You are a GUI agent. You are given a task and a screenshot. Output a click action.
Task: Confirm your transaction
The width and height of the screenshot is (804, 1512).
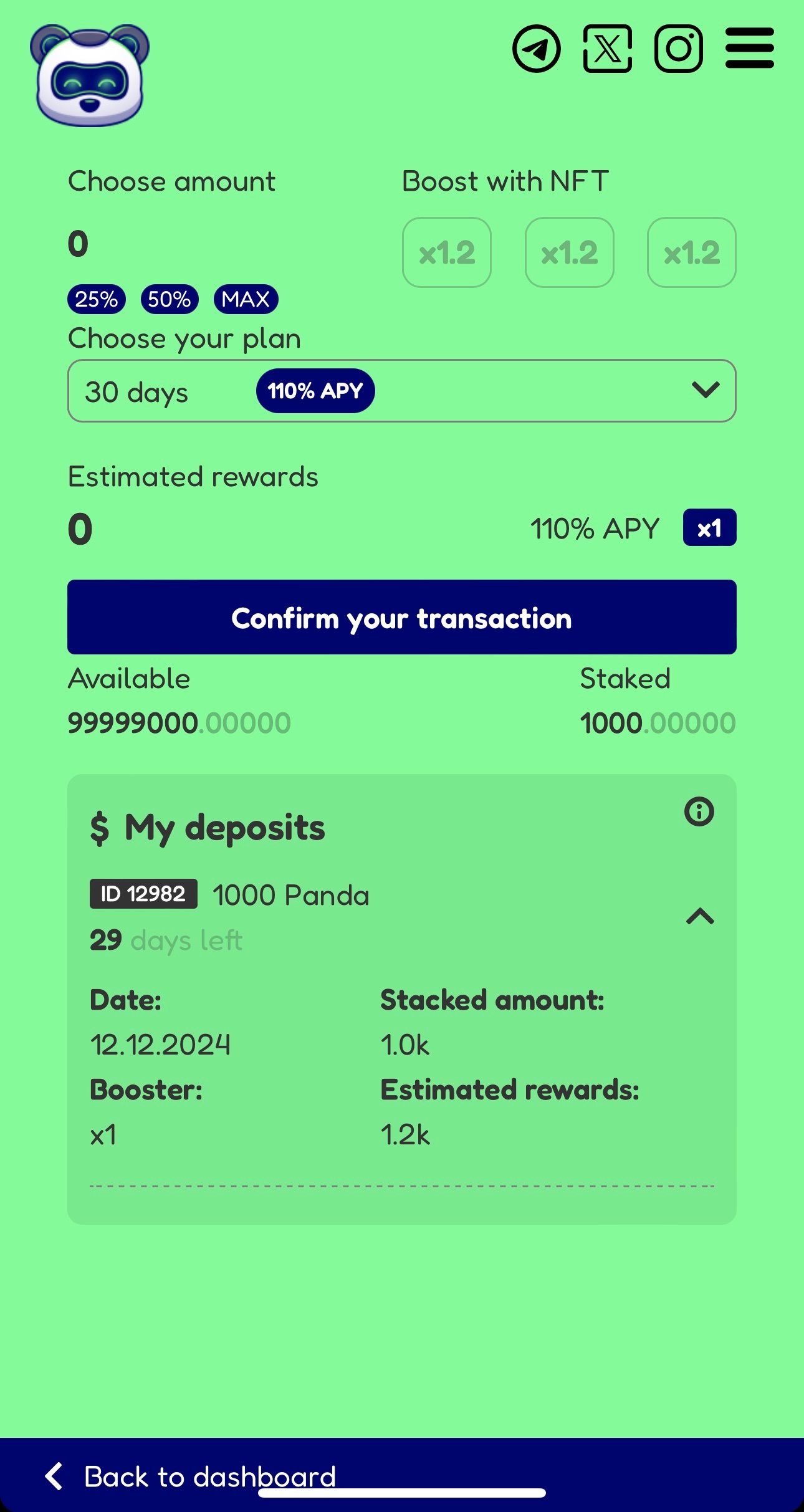tap(401, 617)
